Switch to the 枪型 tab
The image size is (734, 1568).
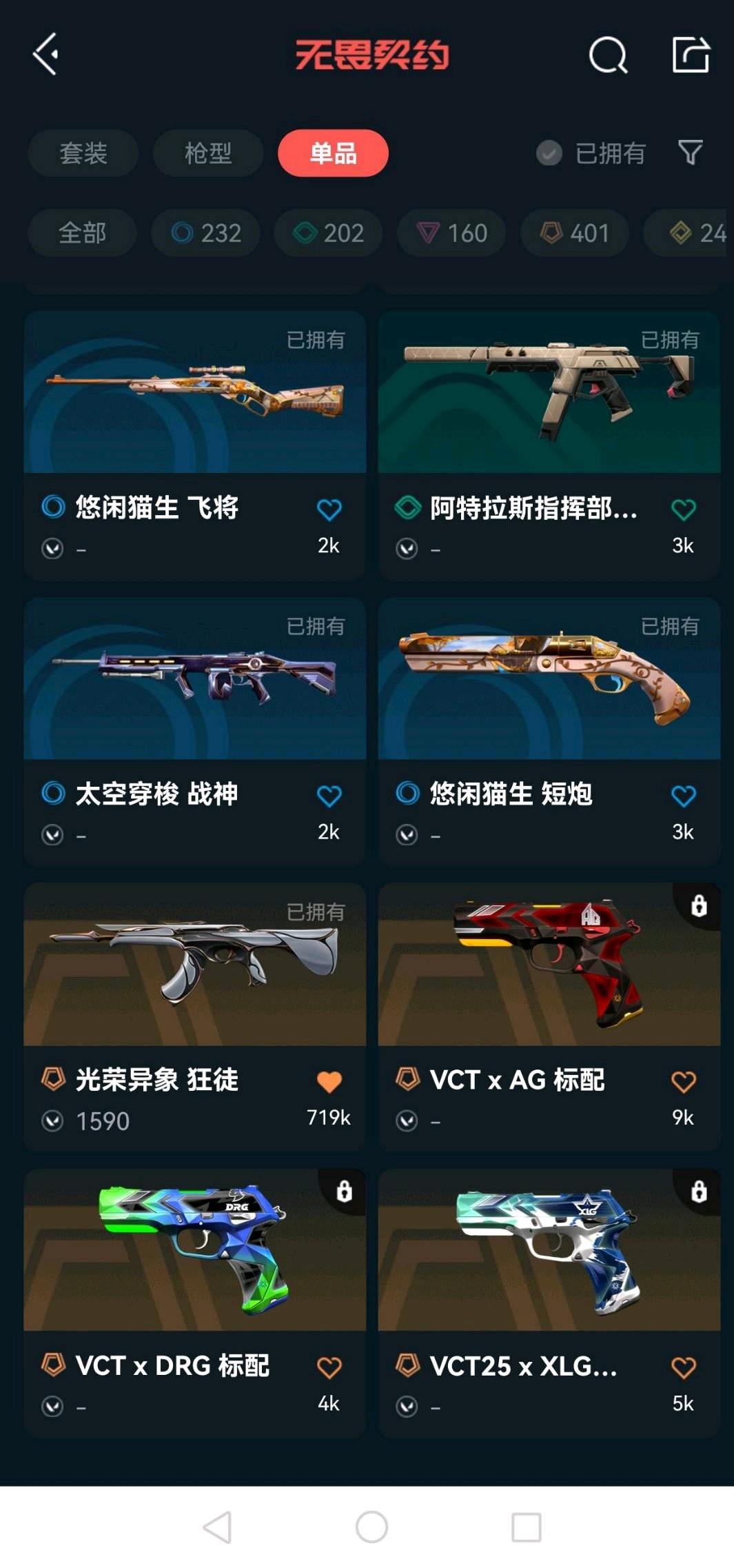coord(207,153)
